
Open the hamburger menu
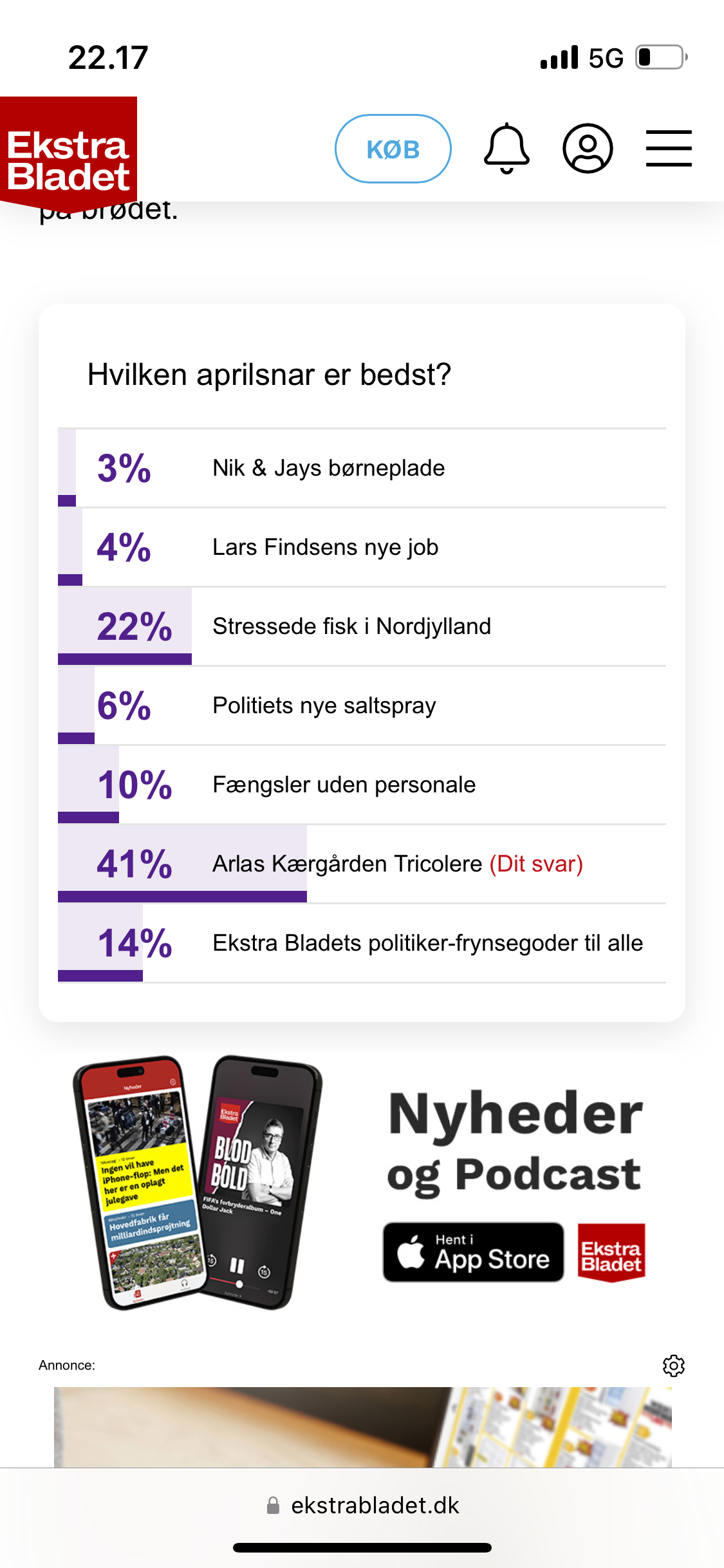pyautogui.click(x=669, y=149)
